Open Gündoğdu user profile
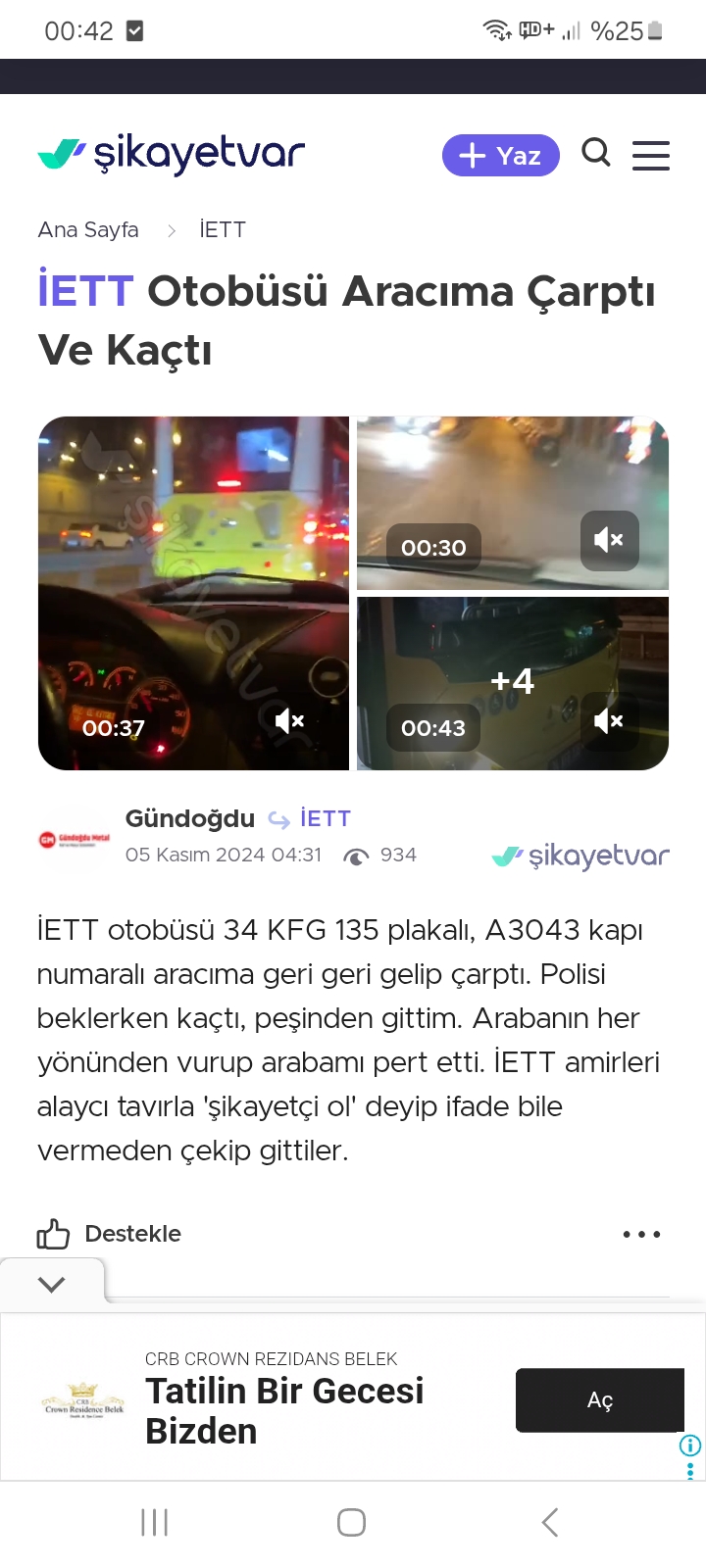 (189, 818)
